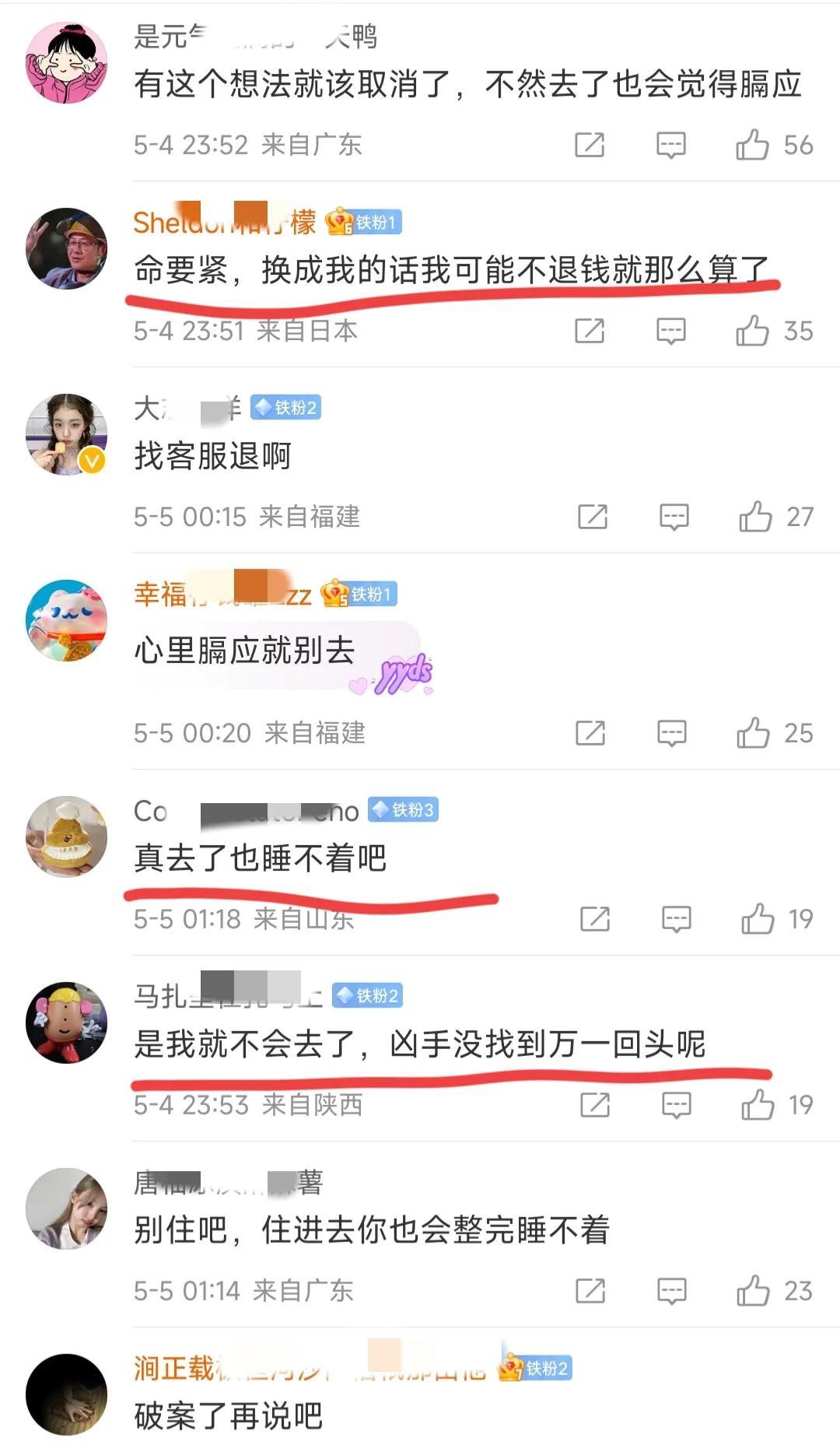
Task: Like the comment 心里膈应就别去
Action: tap(753, 733)
